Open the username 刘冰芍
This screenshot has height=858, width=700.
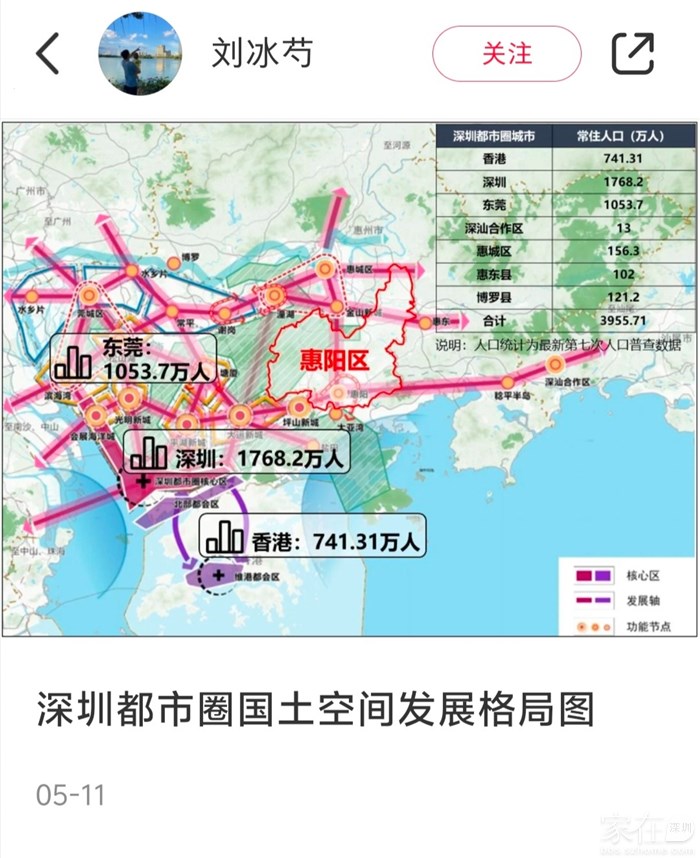262,53
